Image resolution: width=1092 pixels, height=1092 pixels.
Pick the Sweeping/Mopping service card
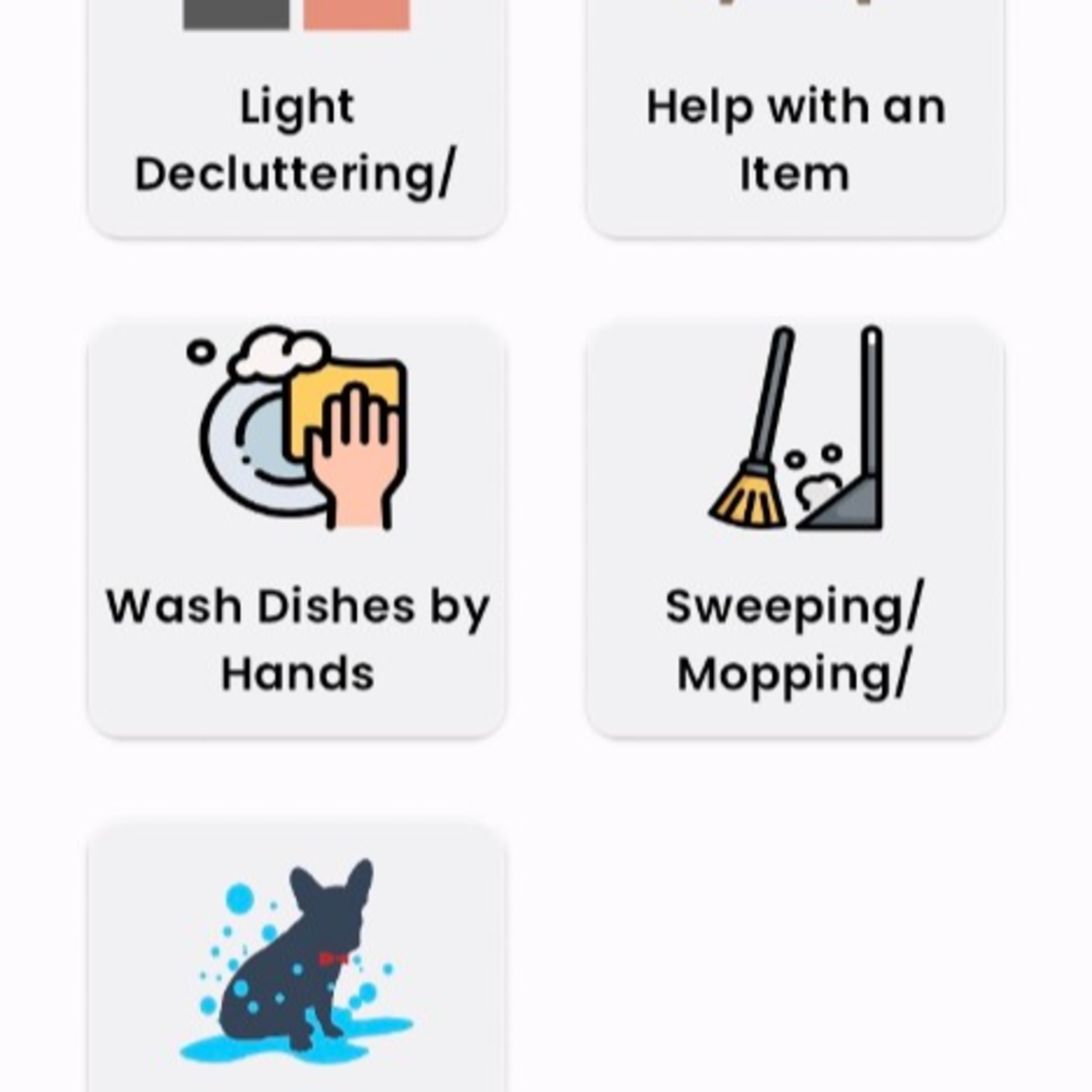tap(795, 529)
